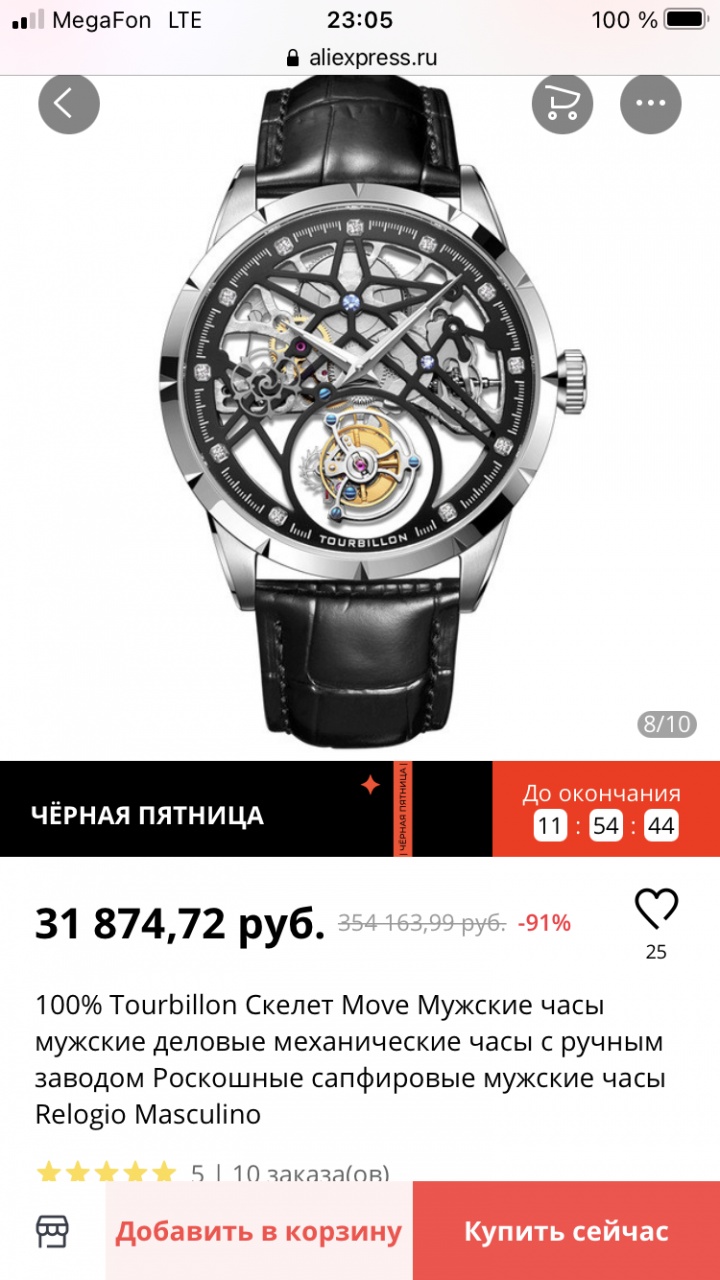
Task: Add the watch to wishlist with heart
Action: pos(656,909)
